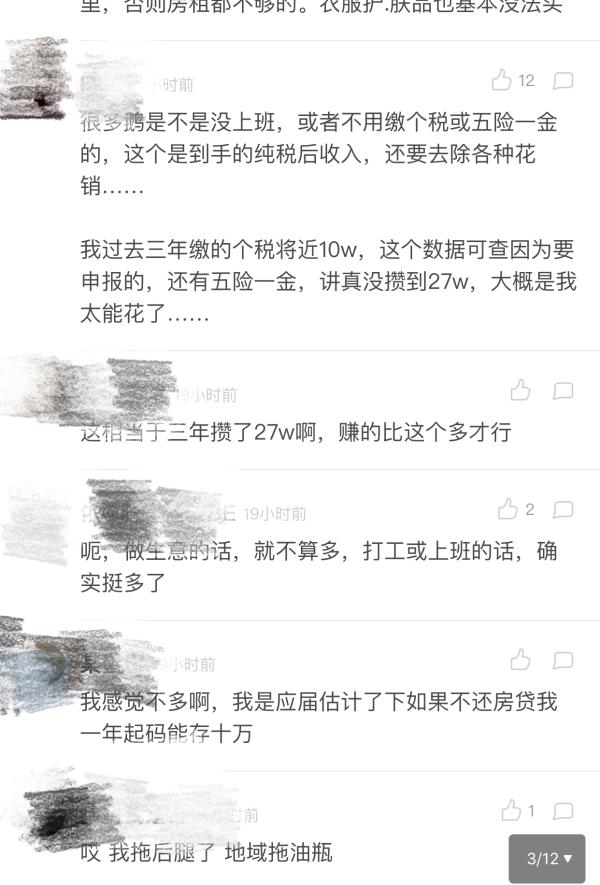Like the comment starting with 我感觉不多啊

[520, 660]
